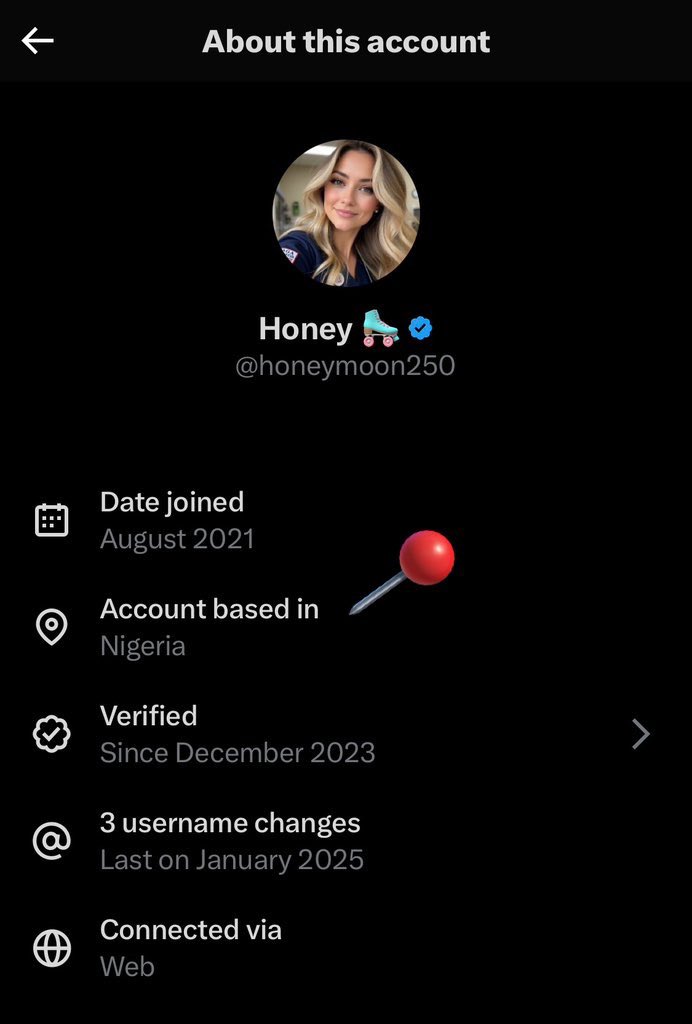This screenshot has width=692, height=1024.
Task: Go back from About this account
Action: point(38,41)
